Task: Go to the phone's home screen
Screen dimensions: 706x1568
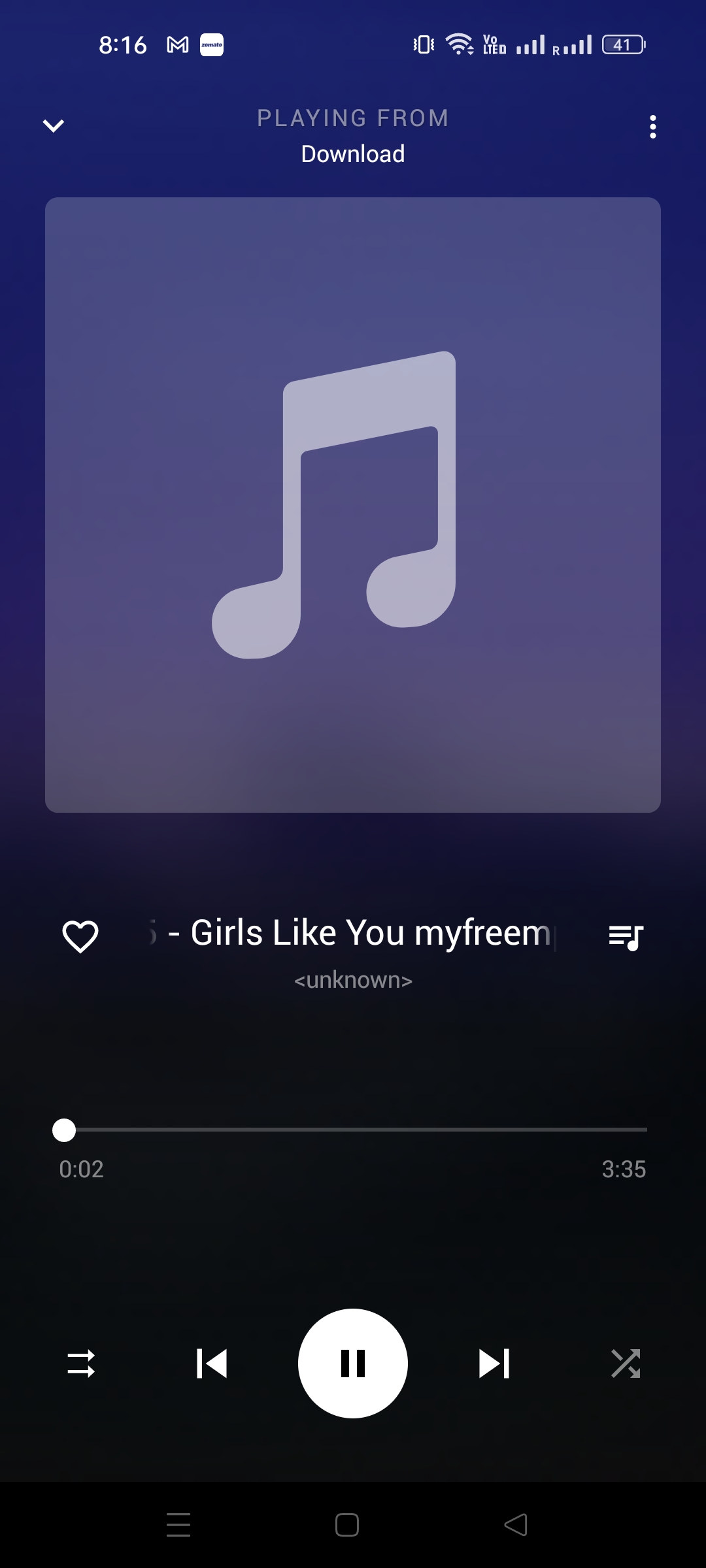Action: click(x=347, y=1525)
